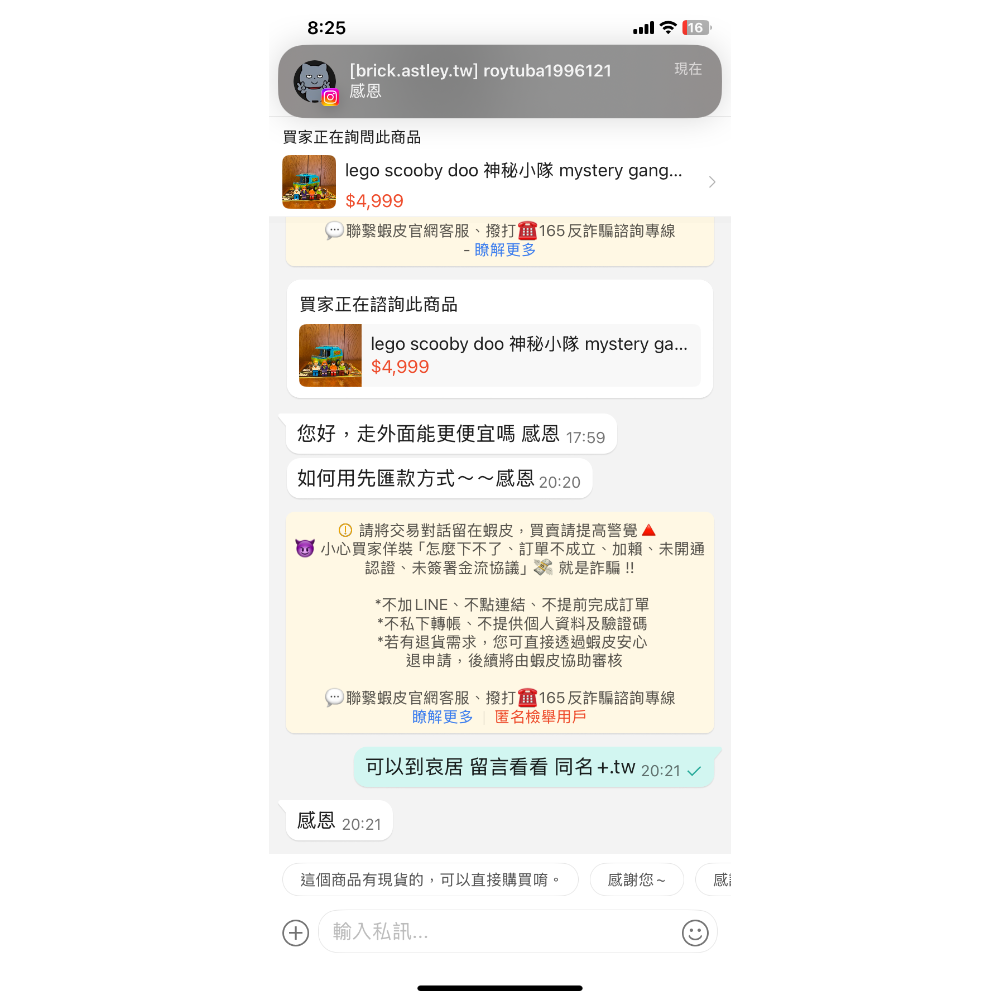Tap 匿名檢舉用戶 to report user
The width and height of the screenshot is (1000, 1000).
point(540,717)
